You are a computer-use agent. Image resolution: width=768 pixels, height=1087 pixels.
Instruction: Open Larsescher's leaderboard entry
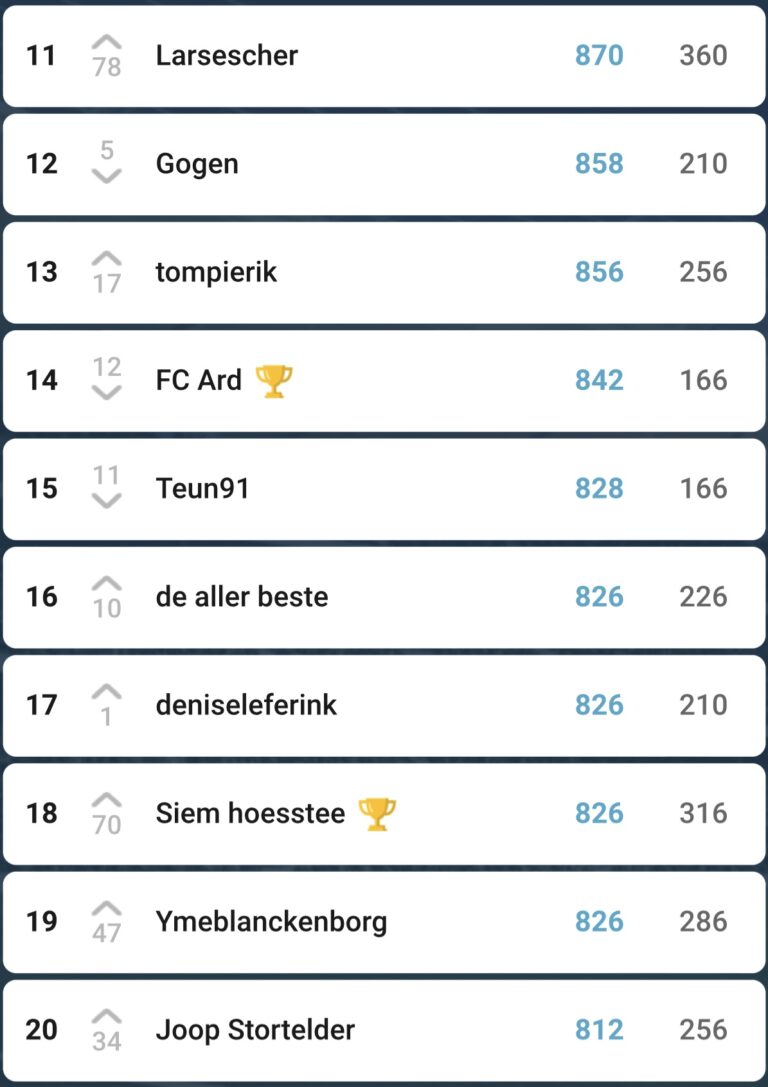point(227,55)
